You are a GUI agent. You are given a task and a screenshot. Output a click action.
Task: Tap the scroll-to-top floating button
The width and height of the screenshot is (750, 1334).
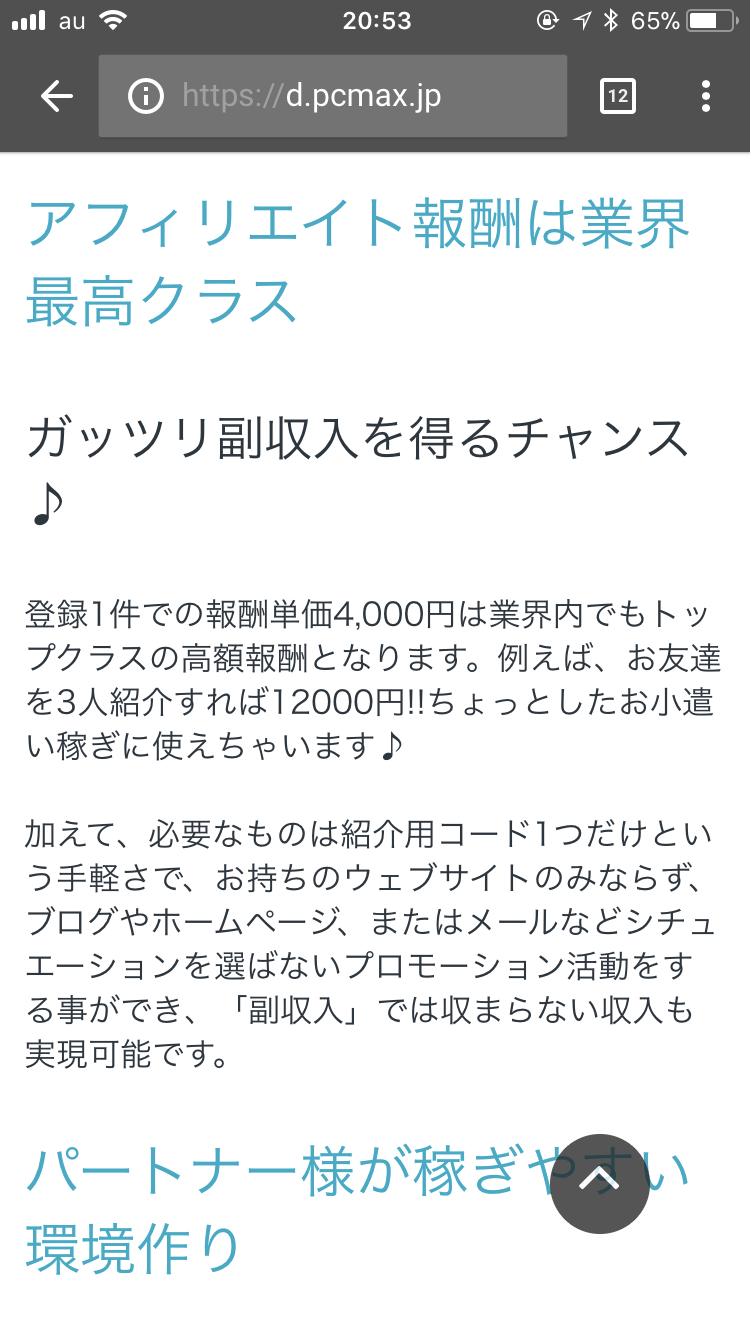pos(600,1183)
